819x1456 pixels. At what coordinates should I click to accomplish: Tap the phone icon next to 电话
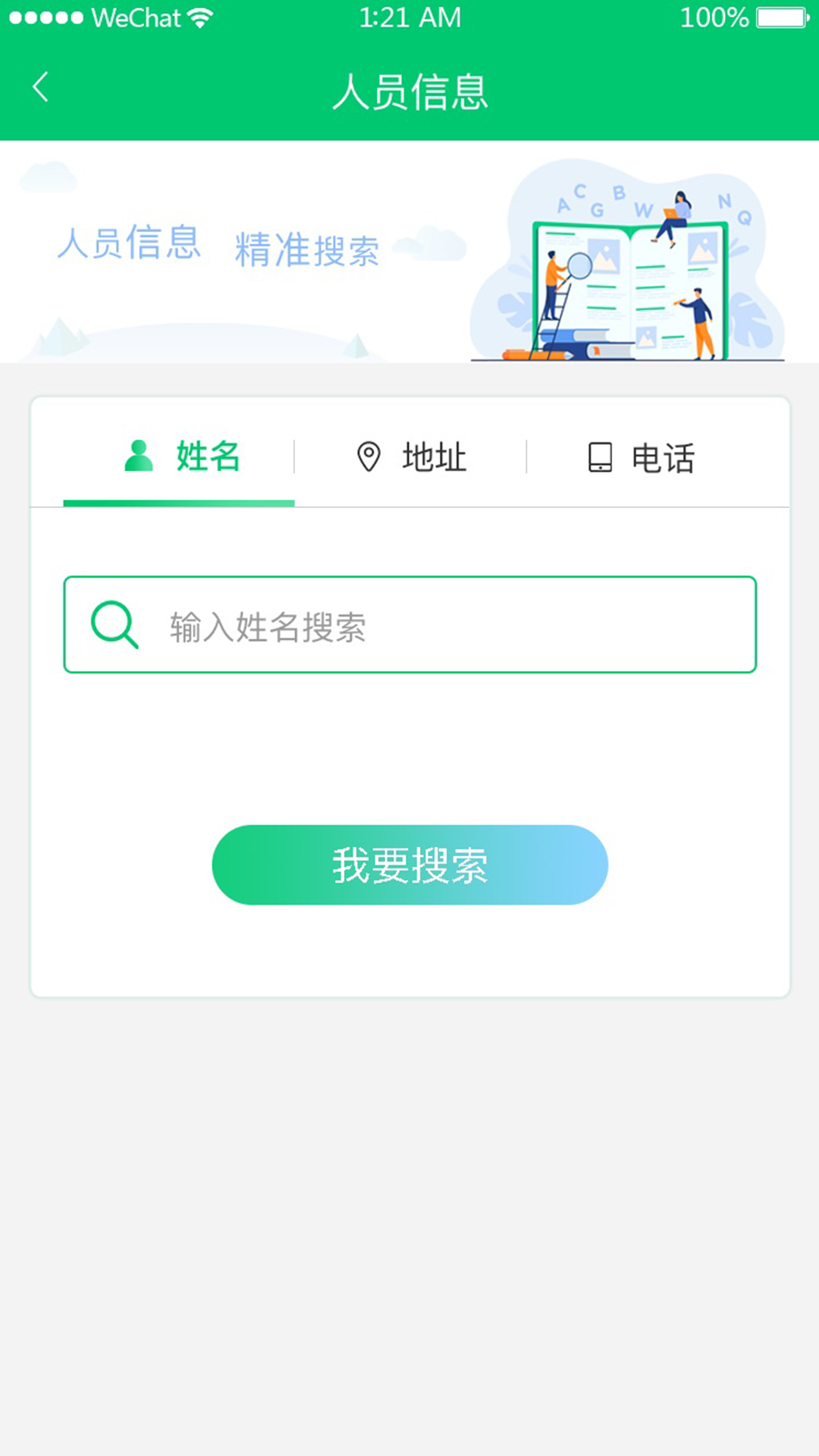pyautogui.click(x=599, y=457)
